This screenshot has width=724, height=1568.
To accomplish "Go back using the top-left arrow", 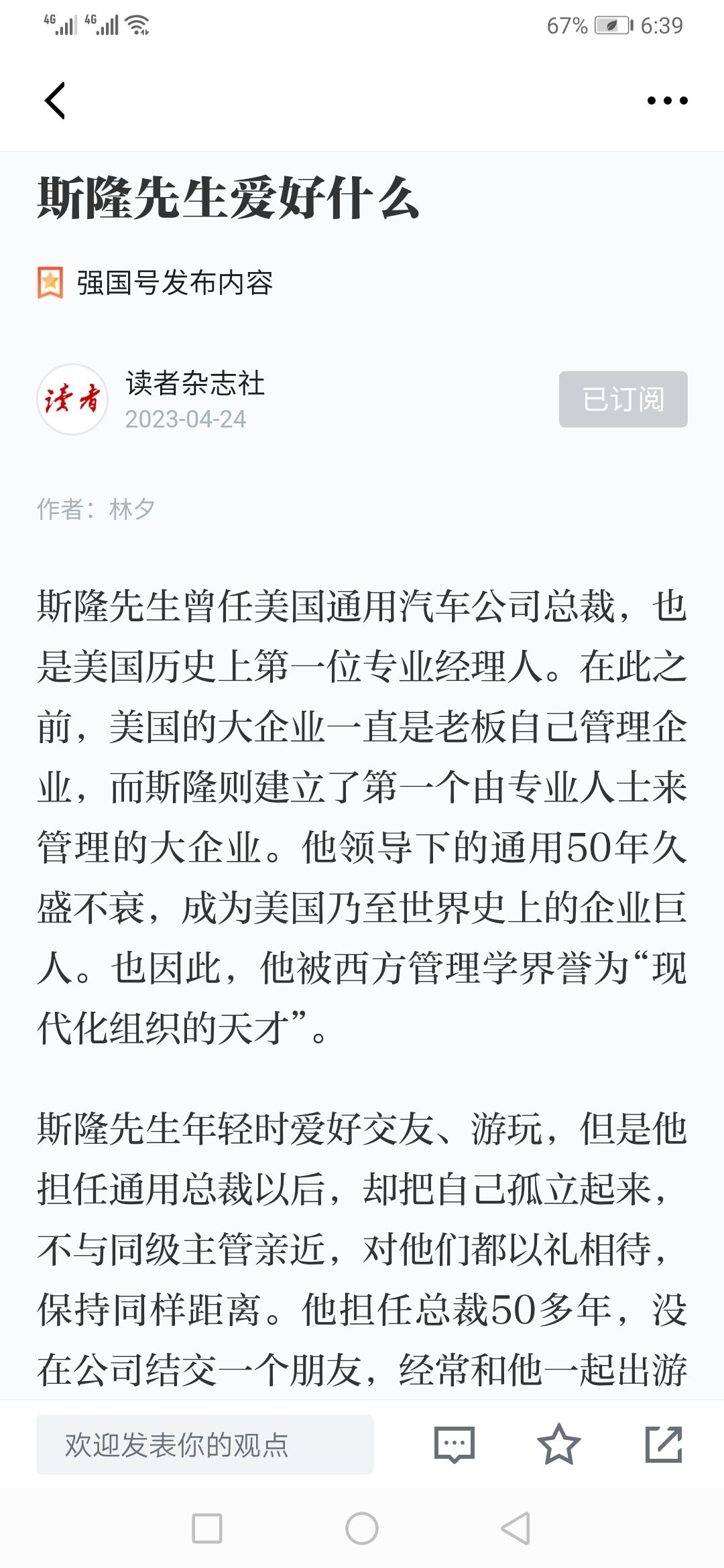I will 55,101.
